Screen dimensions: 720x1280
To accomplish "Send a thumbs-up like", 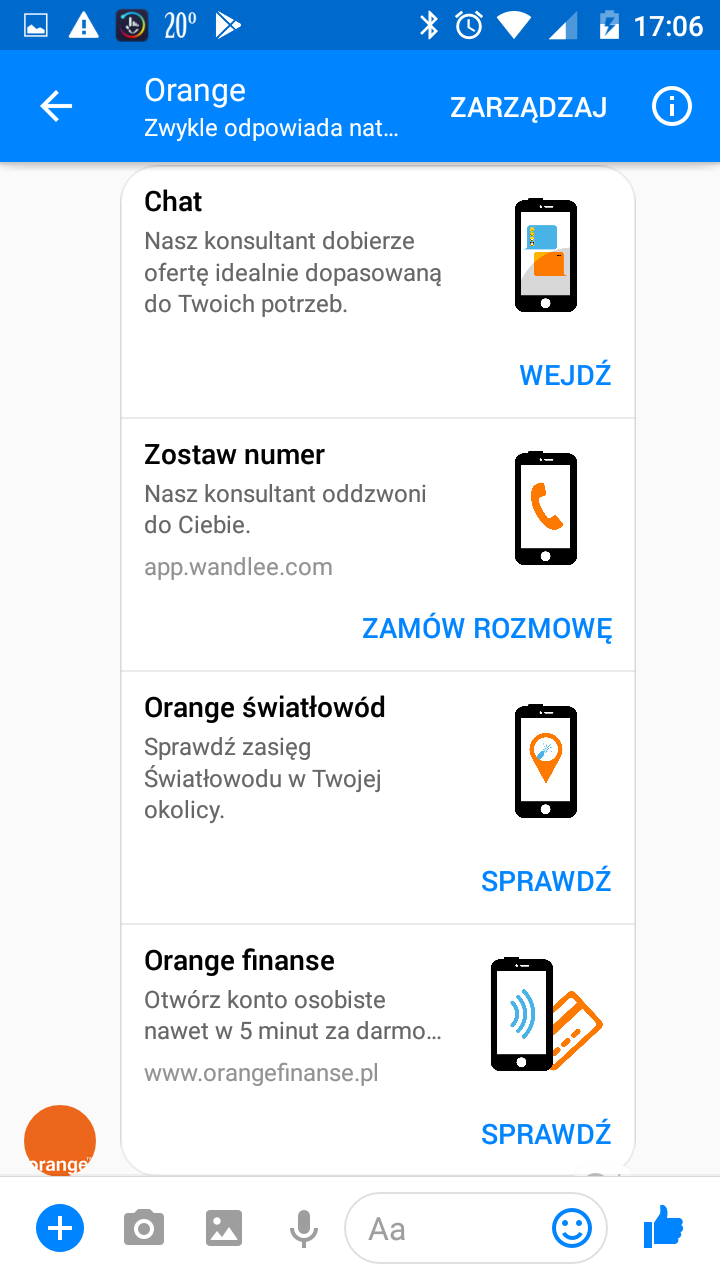I will tap(663, 1226).
